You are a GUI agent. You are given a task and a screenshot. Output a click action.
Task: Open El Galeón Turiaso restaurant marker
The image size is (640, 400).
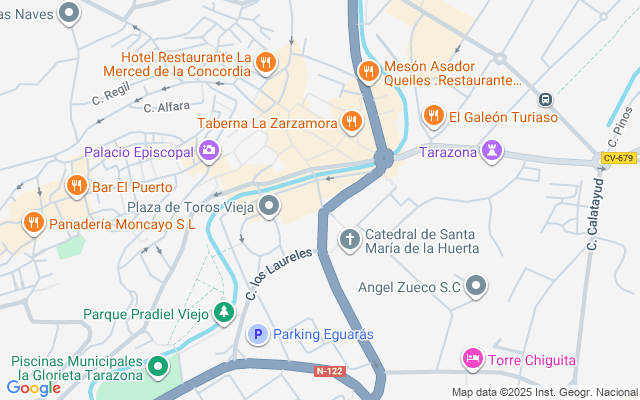click(x=433, y=116)
